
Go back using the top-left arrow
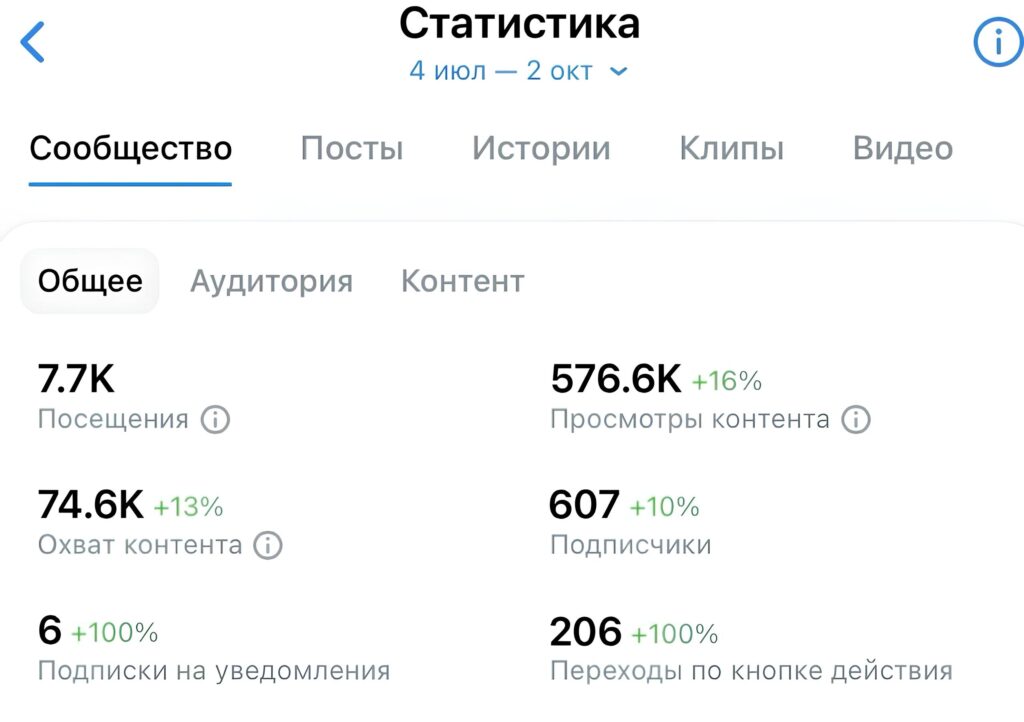(33, 44)
